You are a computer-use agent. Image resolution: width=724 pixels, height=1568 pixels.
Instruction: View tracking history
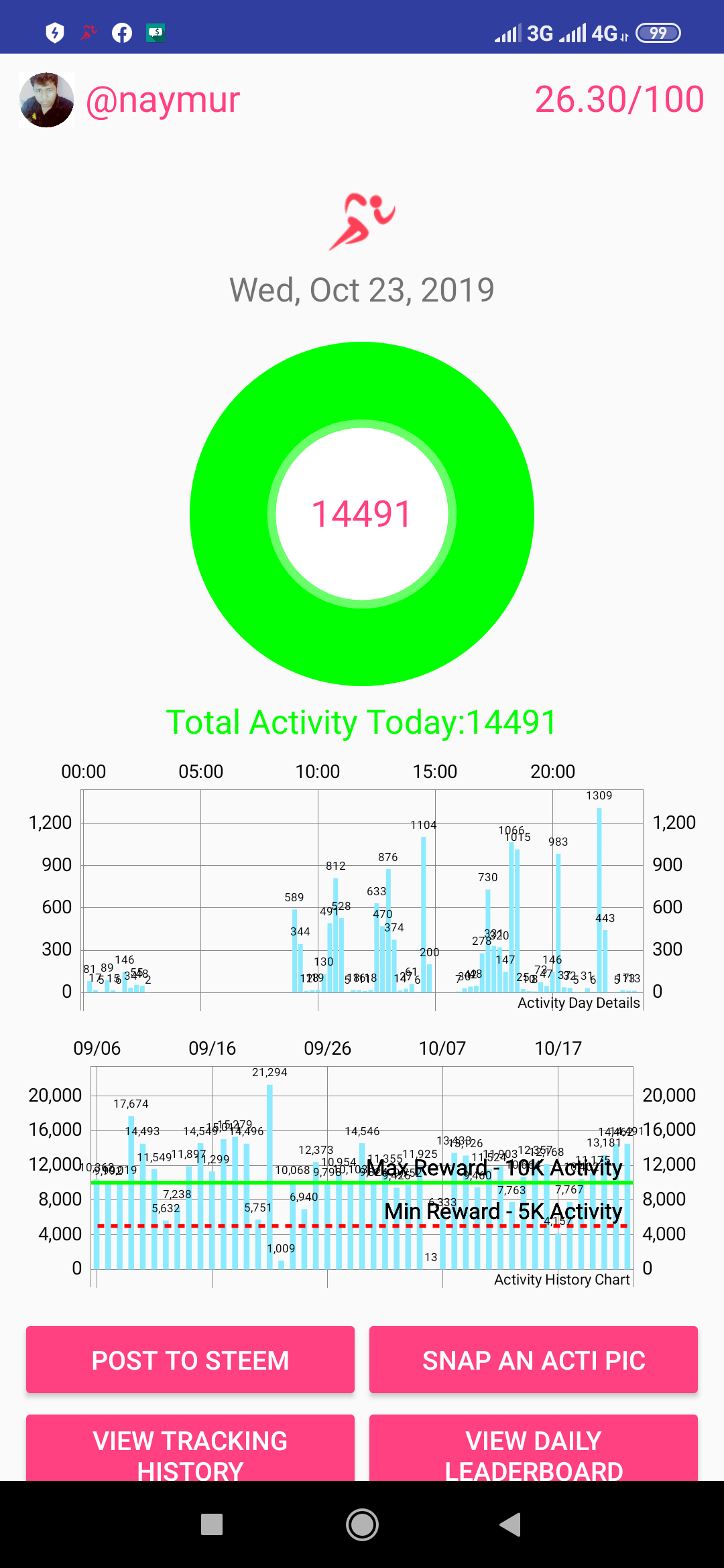point(190,1449)
